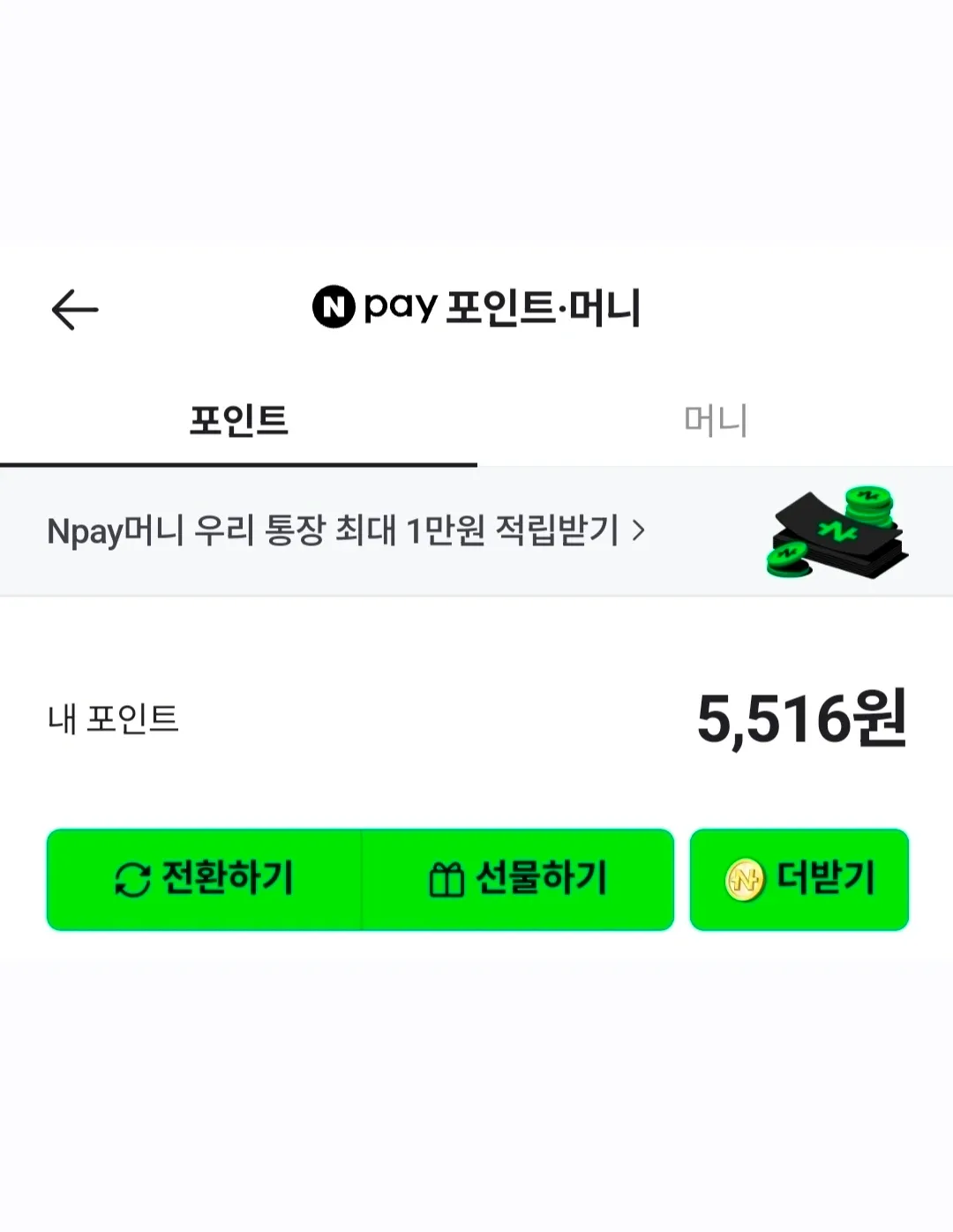Open 선물하기 to gift points

[518, 879]
